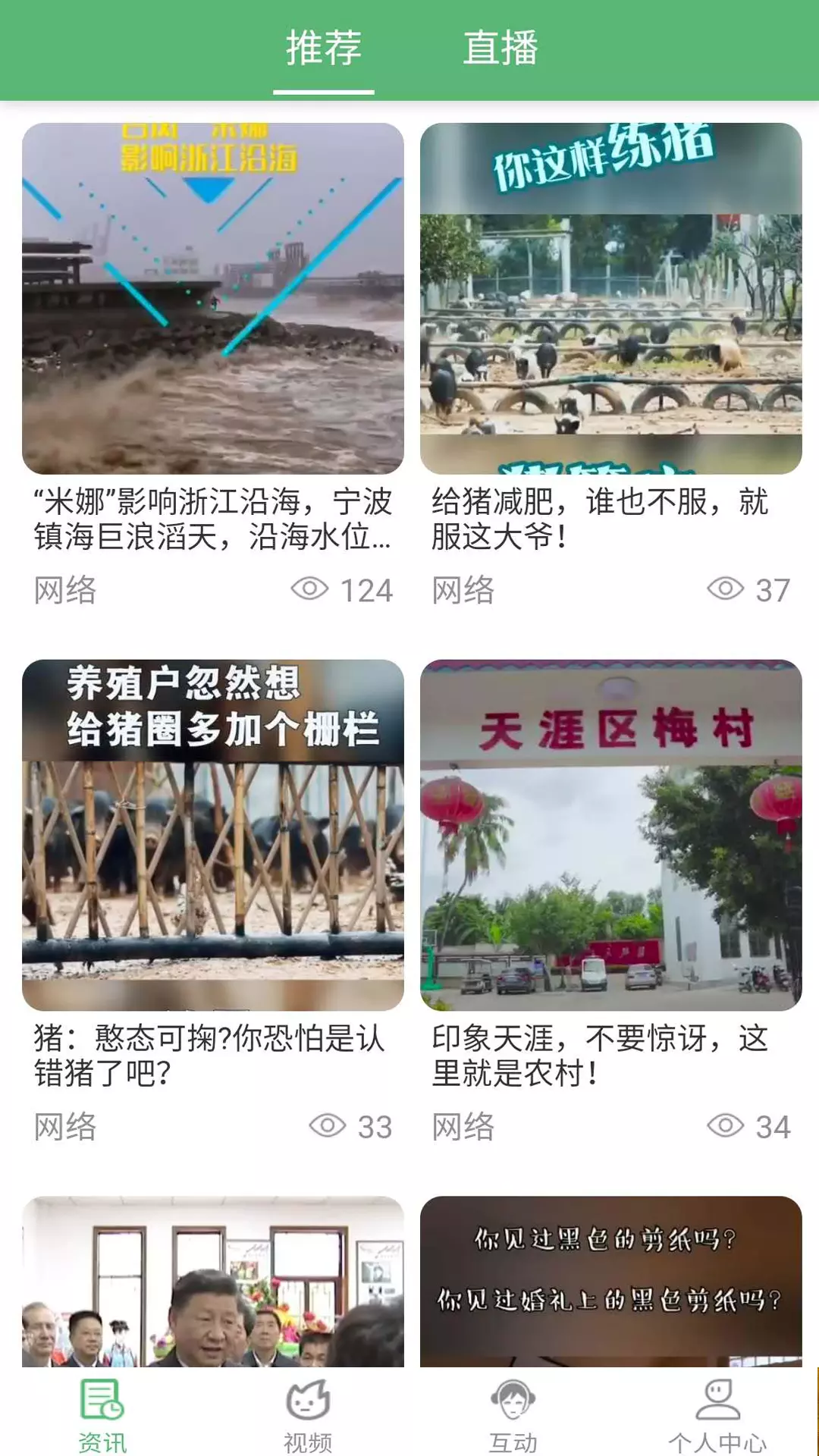819x1456 pixels.
Task: Tap the 资讯 bottom tab
Action: [102, 1415]
